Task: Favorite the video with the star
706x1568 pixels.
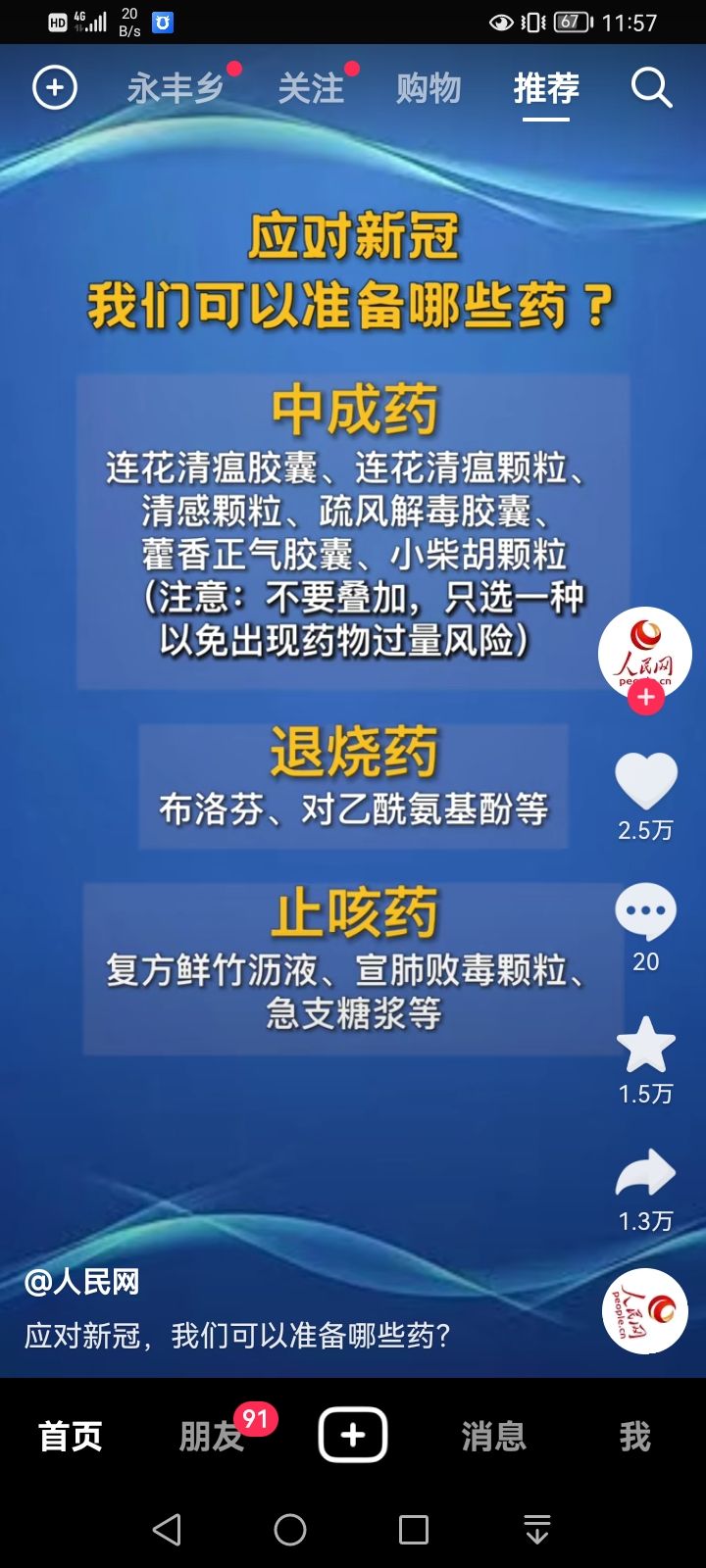Action: tap(645, 1045)
